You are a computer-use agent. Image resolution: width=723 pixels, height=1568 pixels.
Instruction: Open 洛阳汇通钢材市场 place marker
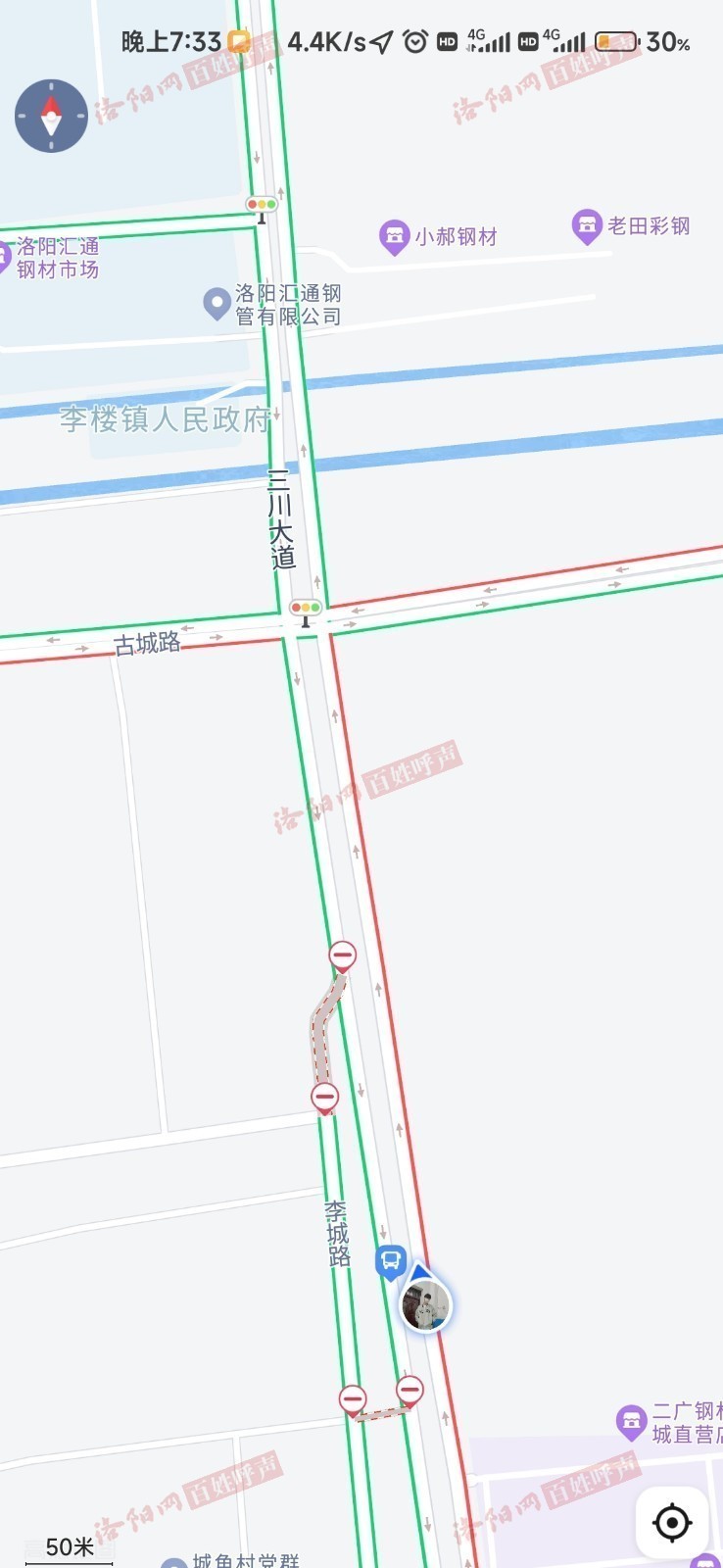click(4, 258)
